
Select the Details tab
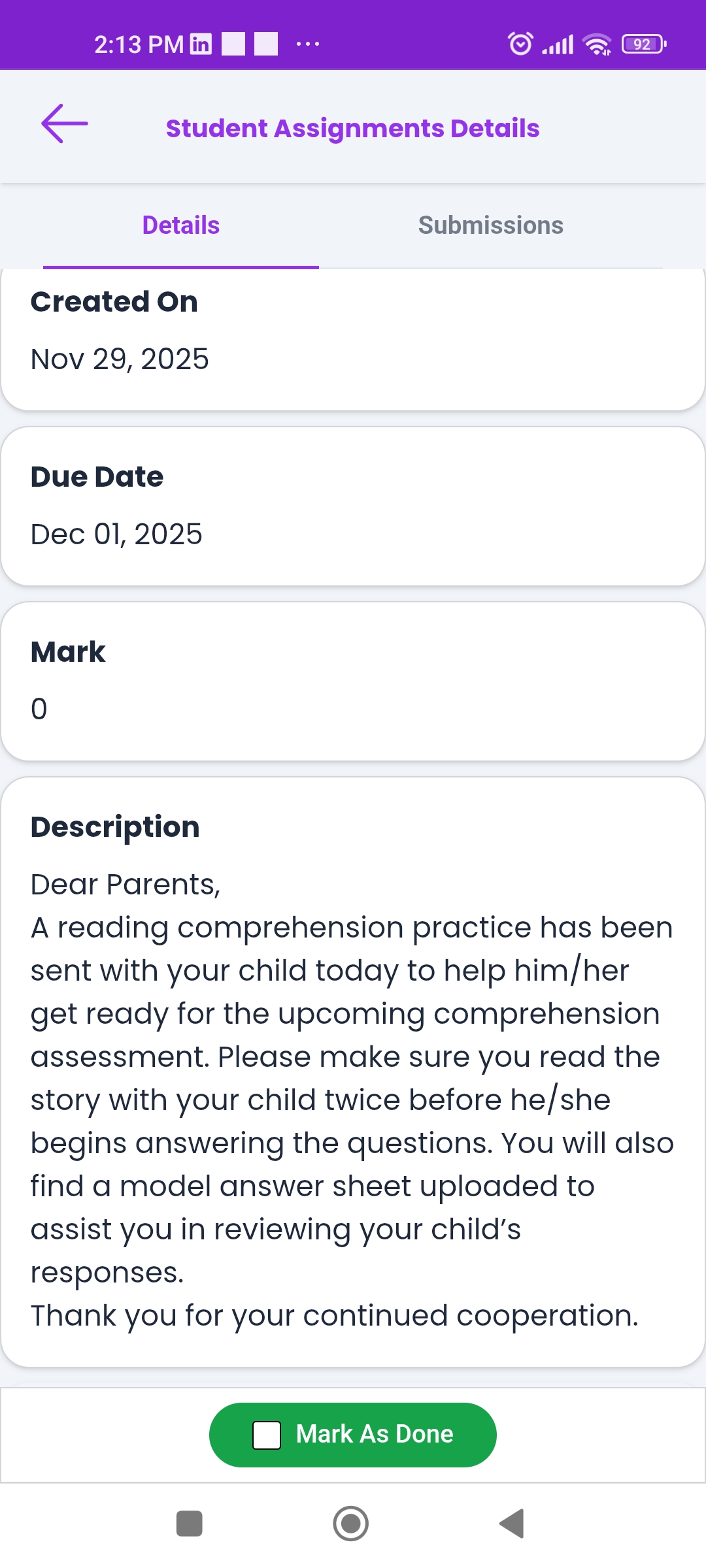click(181, 225)
